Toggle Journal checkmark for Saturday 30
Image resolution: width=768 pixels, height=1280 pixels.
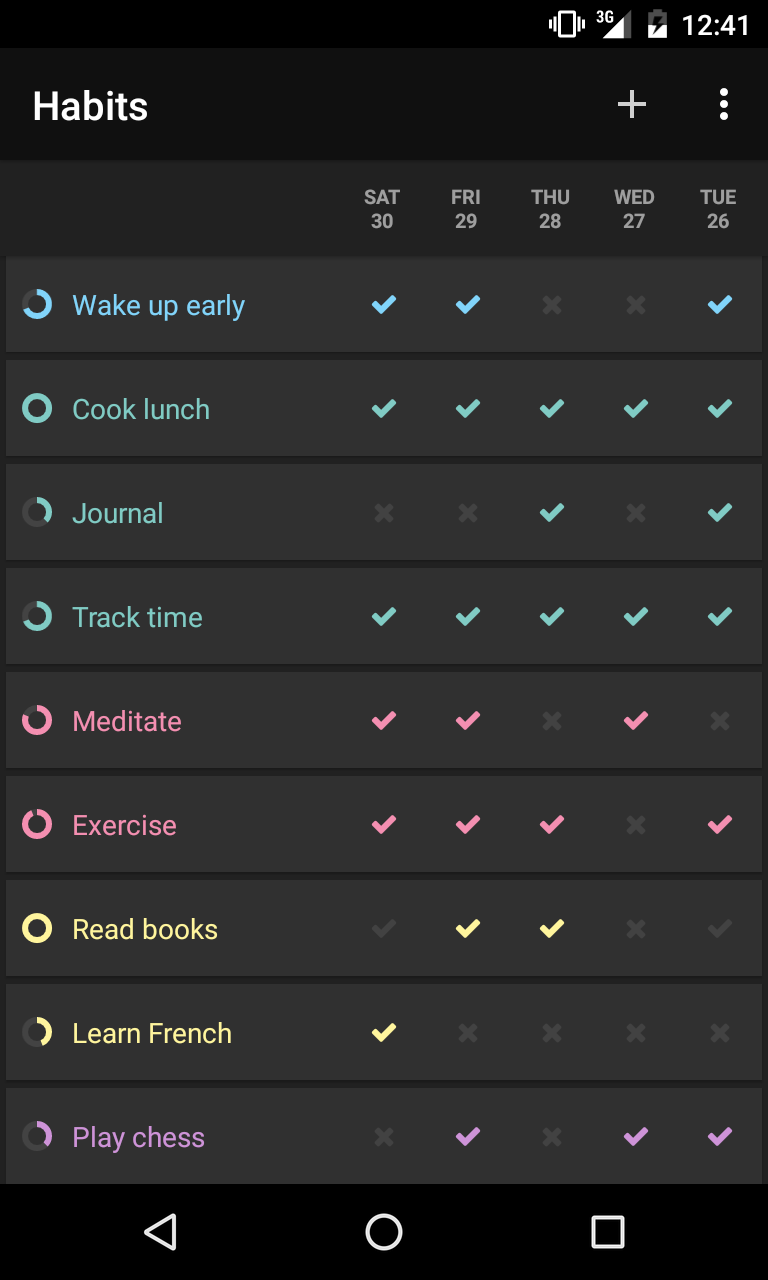tap(383, 513)
